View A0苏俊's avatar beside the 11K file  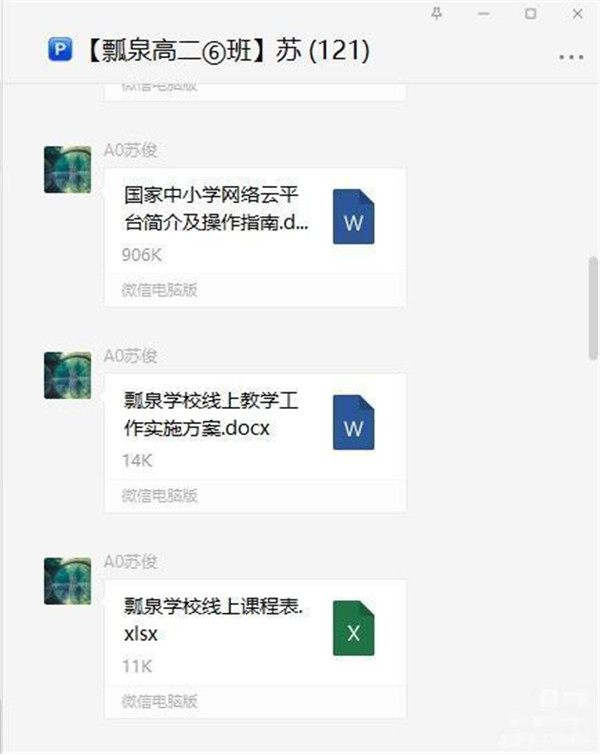coord(68,581)
